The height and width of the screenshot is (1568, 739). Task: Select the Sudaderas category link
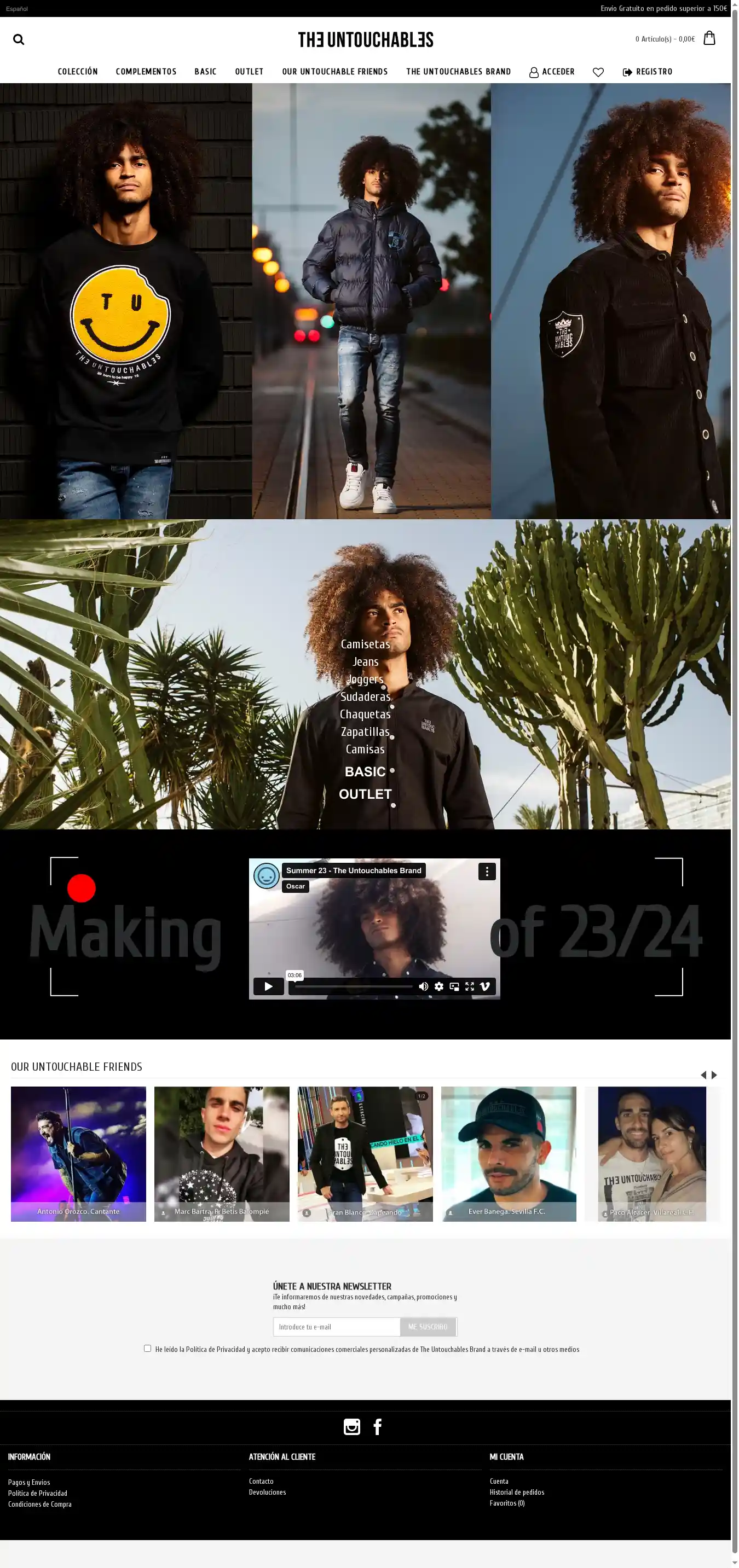[x=365, y=696]
